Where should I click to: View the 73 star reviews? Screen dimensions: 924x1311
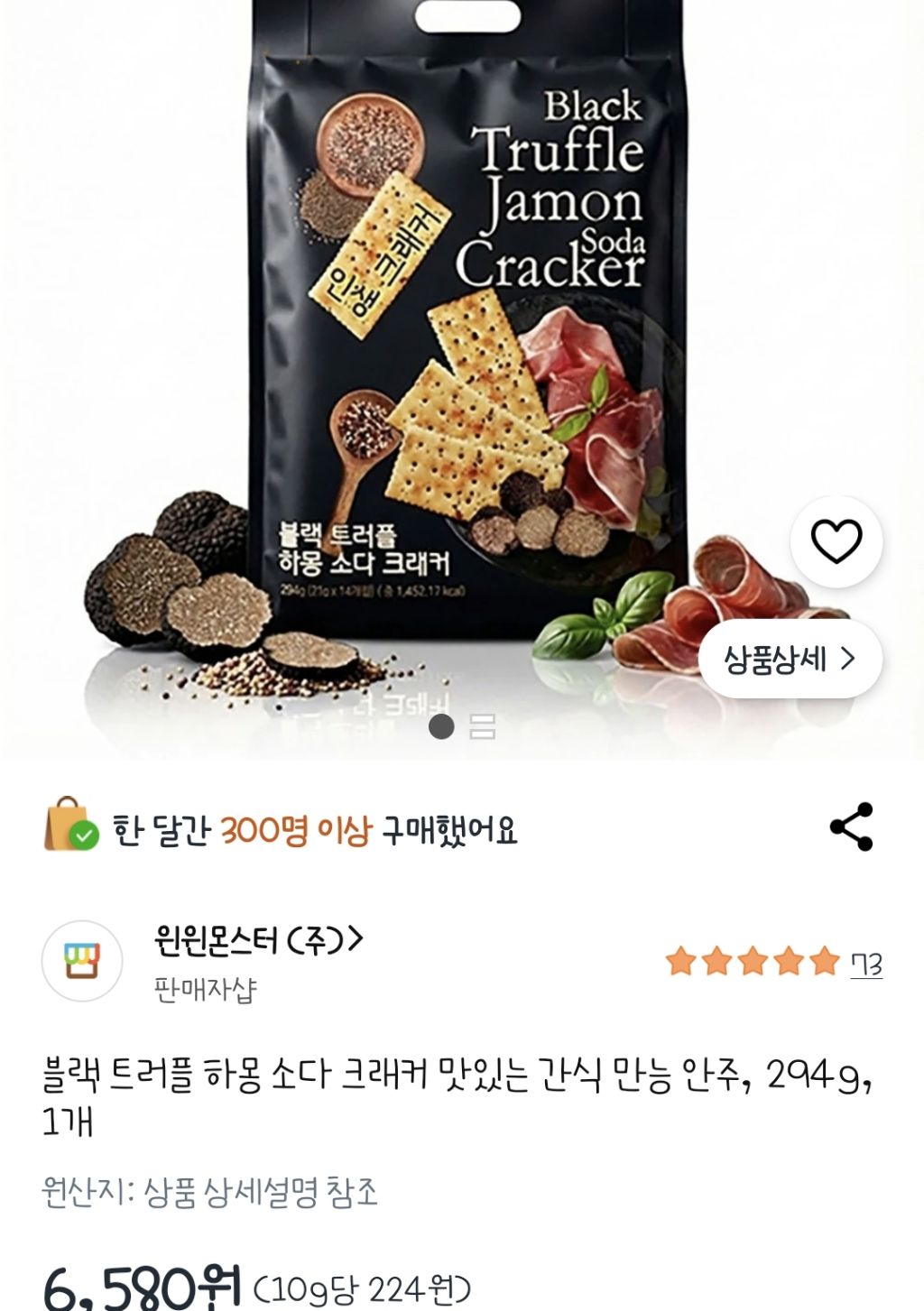point(773,963)
